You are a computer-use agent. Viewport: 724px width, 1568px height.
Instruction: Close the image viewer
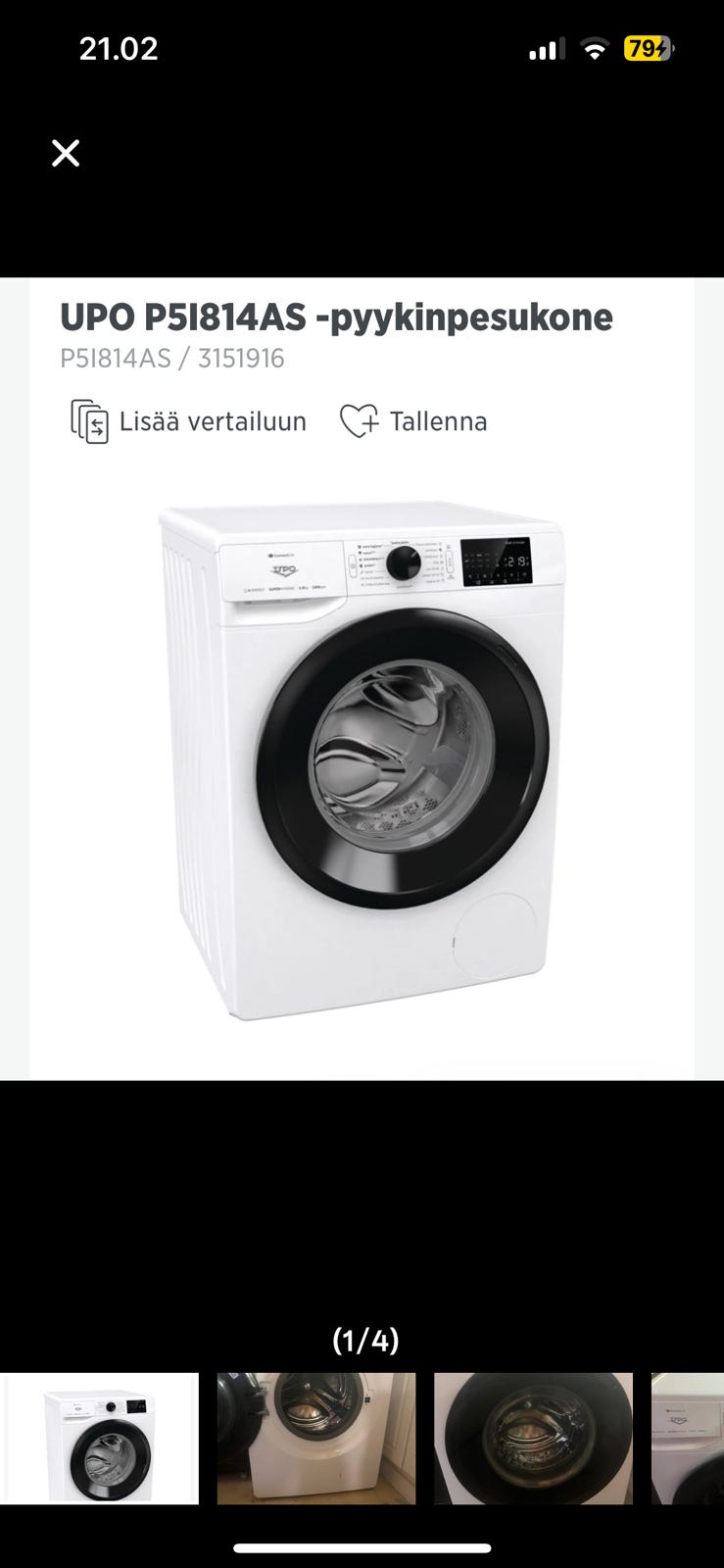[66, 153]
